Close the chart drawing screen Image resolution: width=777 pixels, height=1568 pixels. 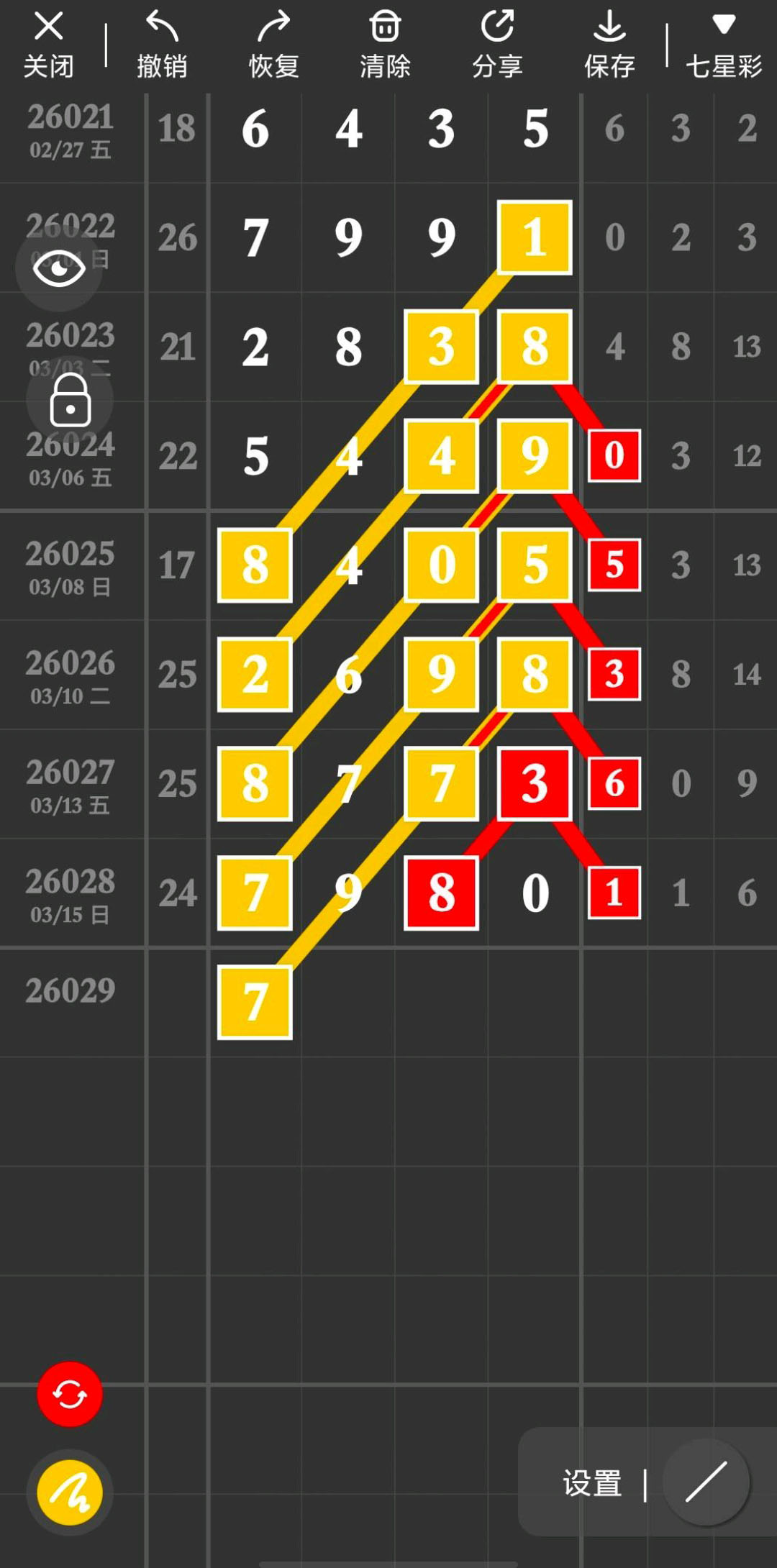point(49,45)
